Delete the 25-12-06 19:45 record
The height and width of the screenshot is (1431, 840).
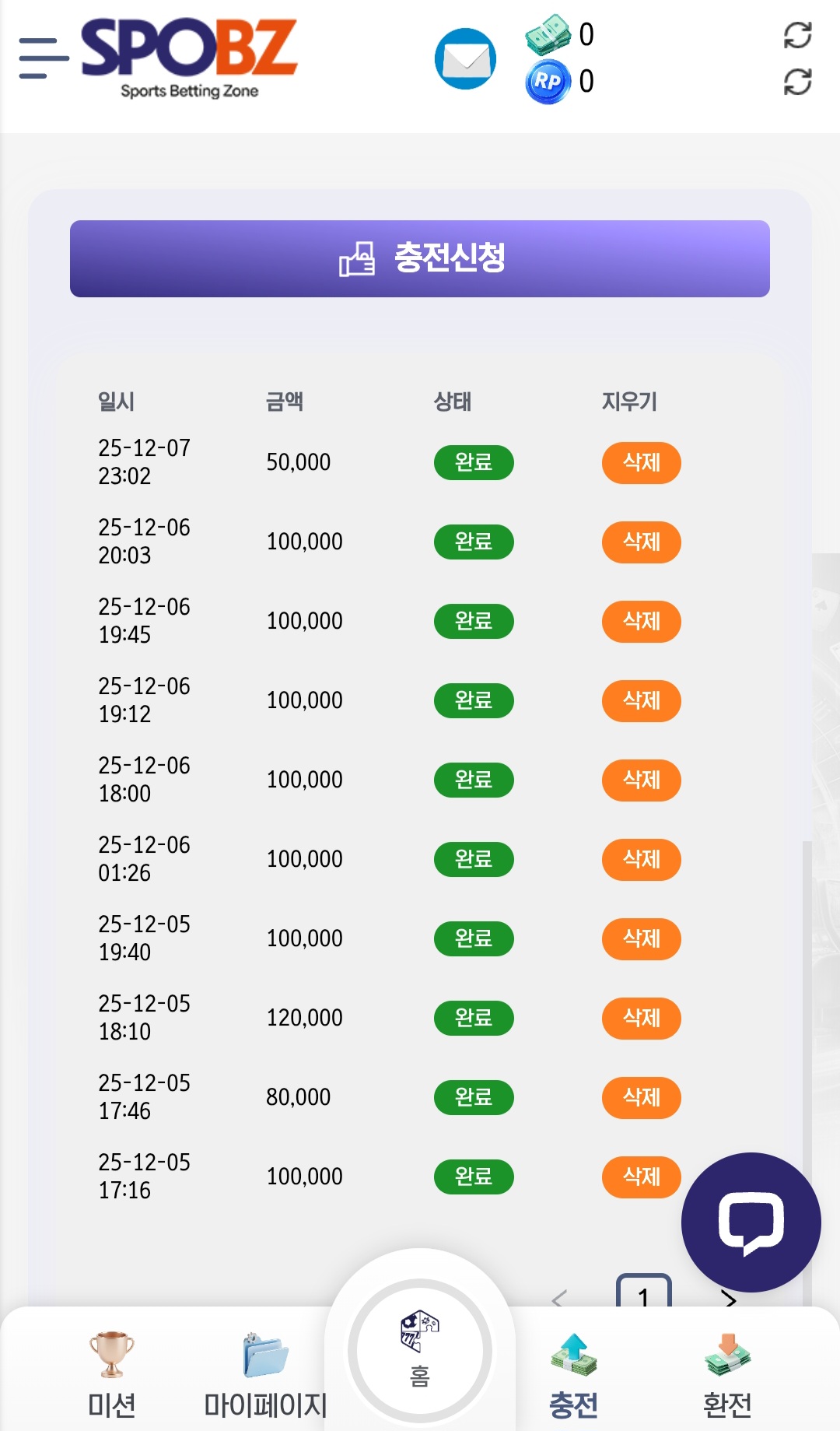(641, 622)
